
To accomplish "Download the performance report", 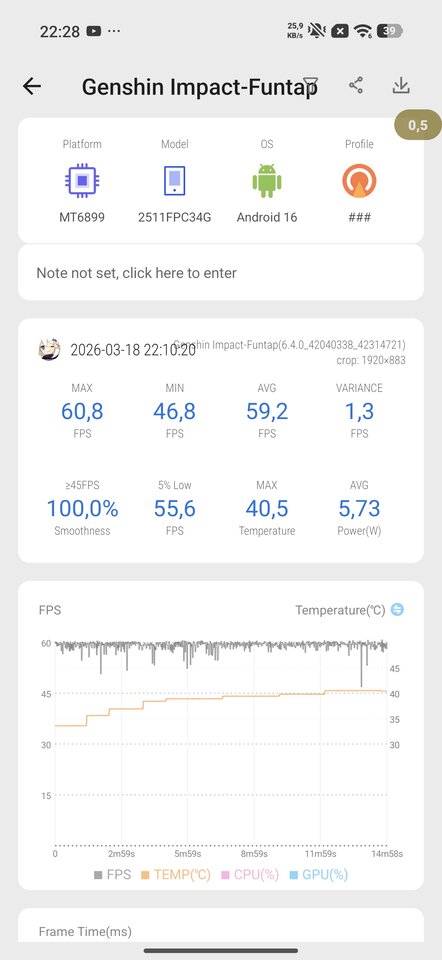I will coord(400,86).
